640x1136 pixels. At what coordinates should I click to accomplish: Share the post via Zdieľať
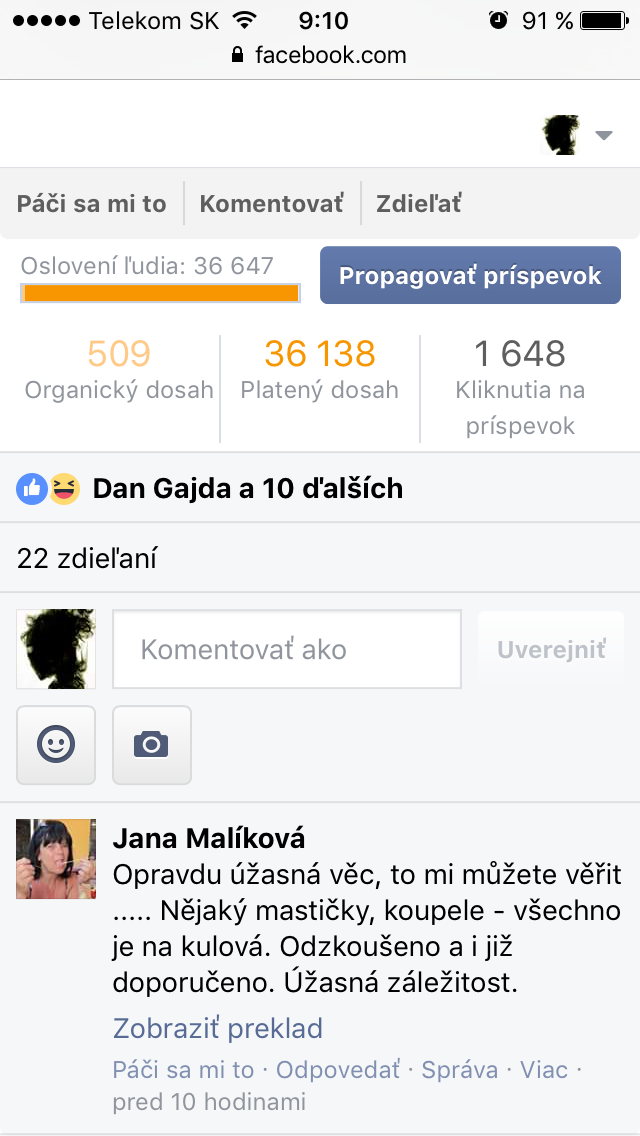[418, 204]
